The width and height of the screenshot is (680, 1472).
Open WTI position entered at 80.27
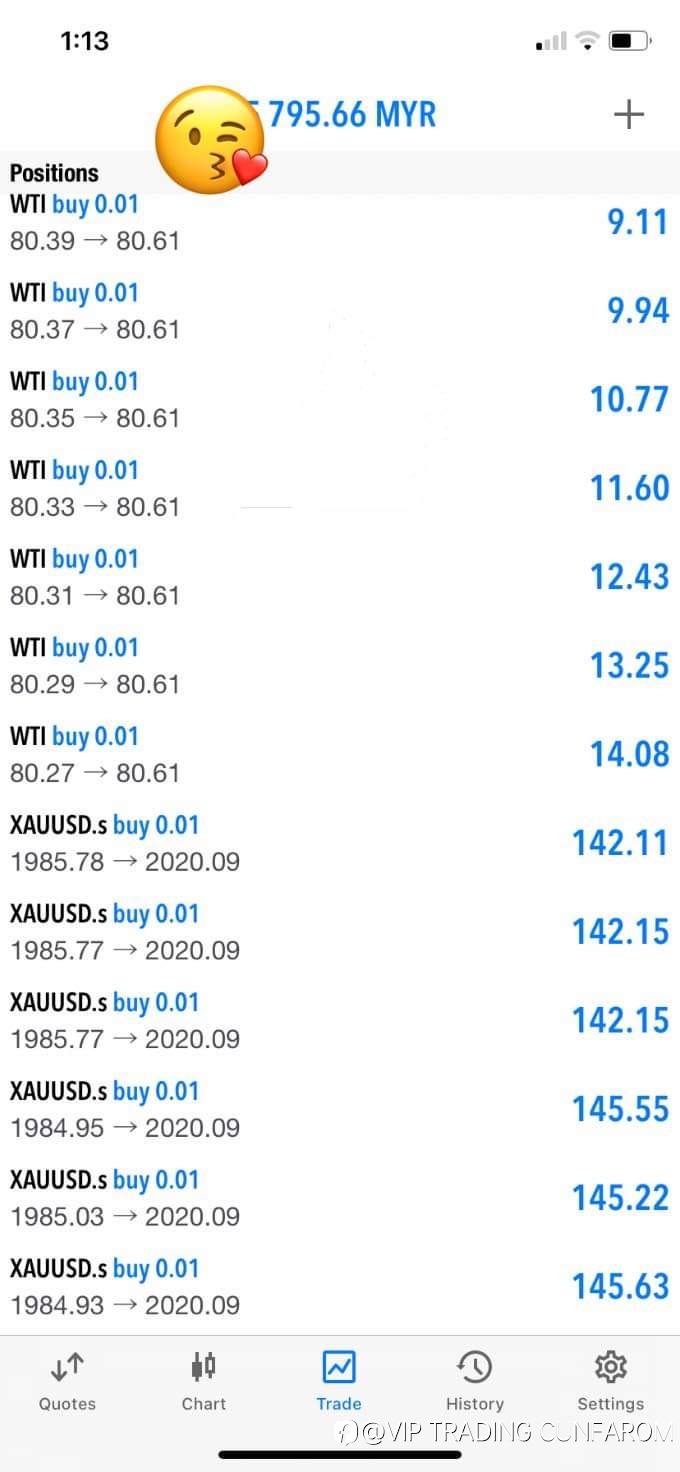[x=340, y=754]
